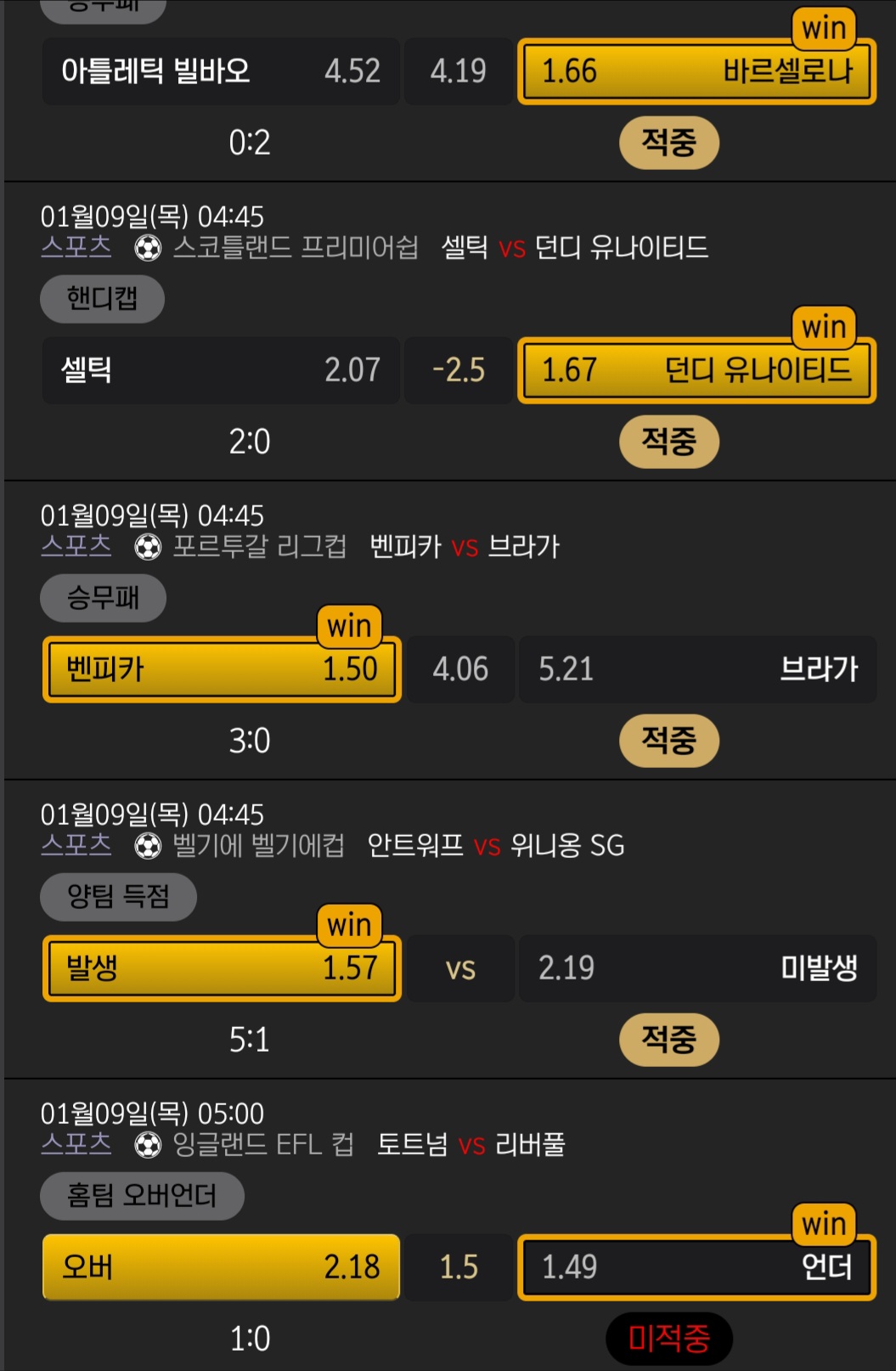Image resolution: width=896 pixels, height=1371 pixels.
Task: Choose 미발생 at odds 2.19
Action: (696, 968)
